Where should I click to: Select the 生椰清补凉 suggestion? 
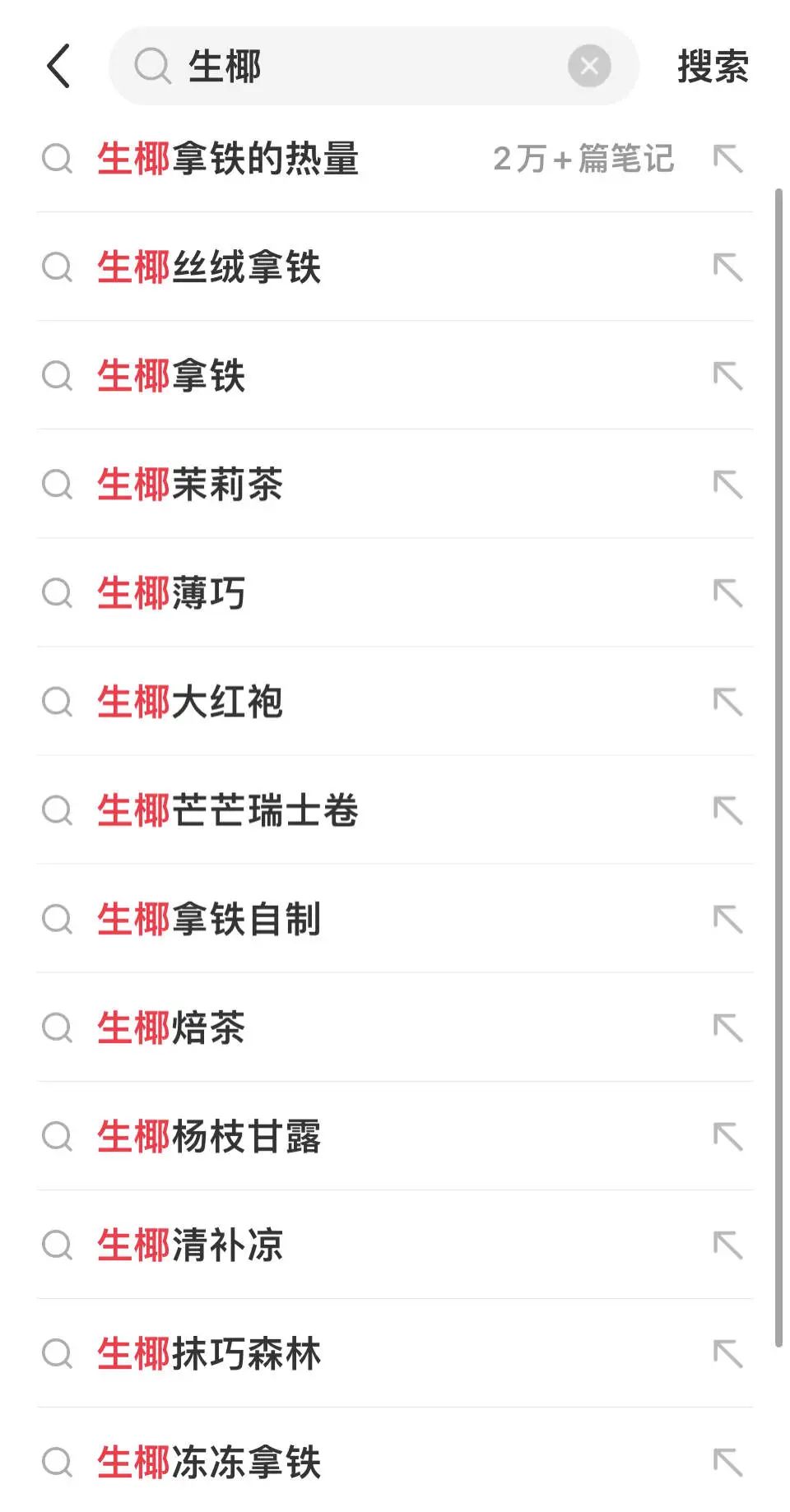(395, 1245)
